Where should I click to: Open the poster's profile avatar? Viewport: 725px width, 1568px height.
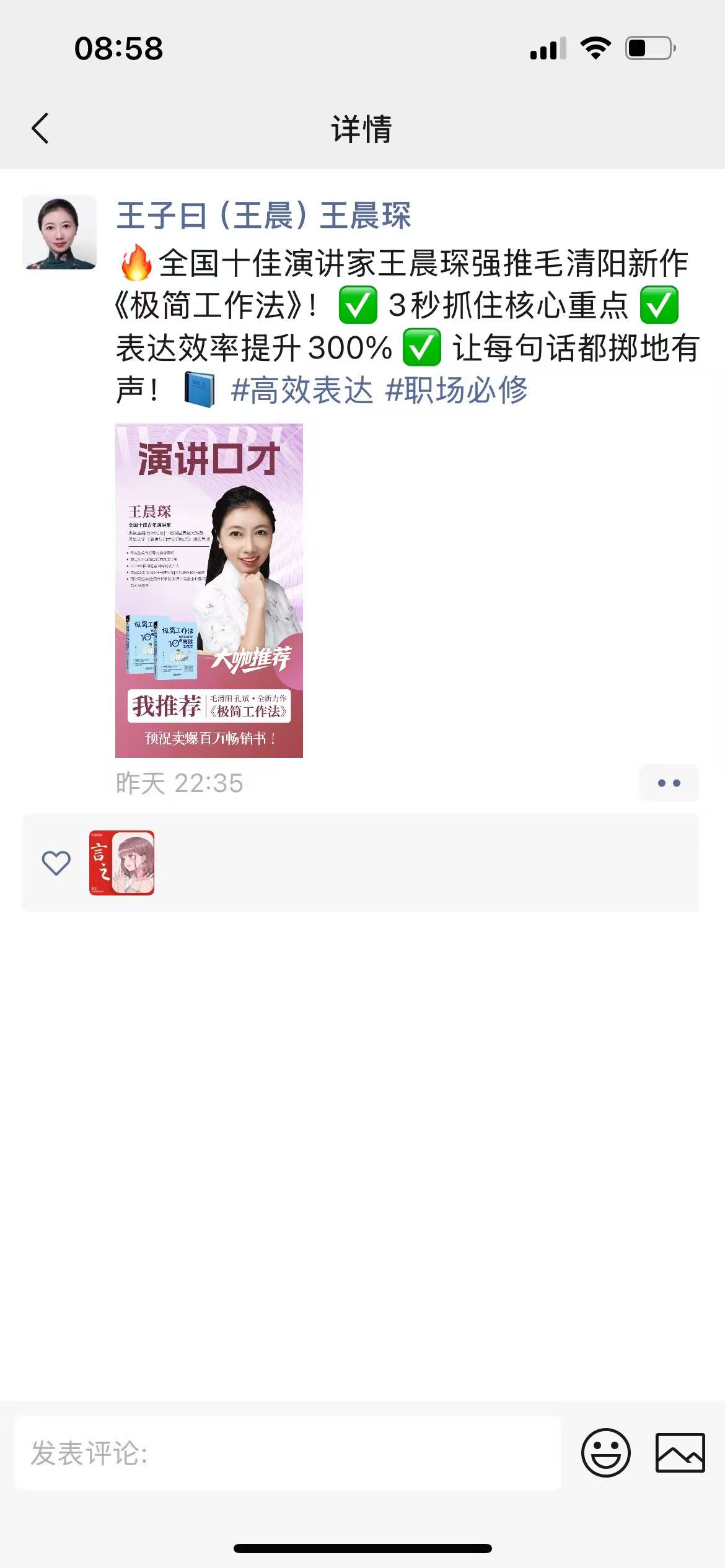coord(59,232)
